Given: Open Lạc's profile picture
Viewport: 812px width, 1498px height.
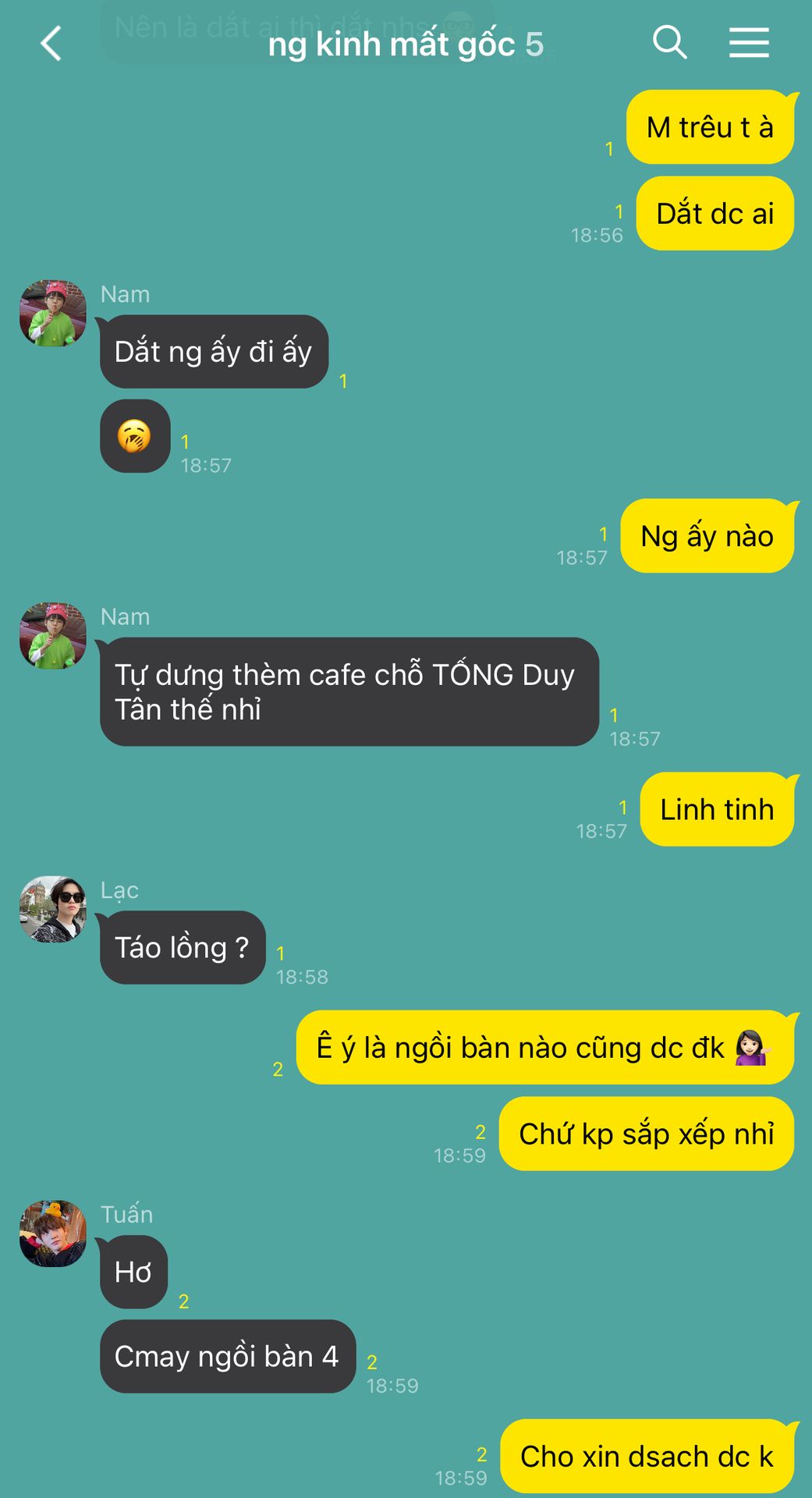Looking at the screenshot, I should [x=53, y=909].
